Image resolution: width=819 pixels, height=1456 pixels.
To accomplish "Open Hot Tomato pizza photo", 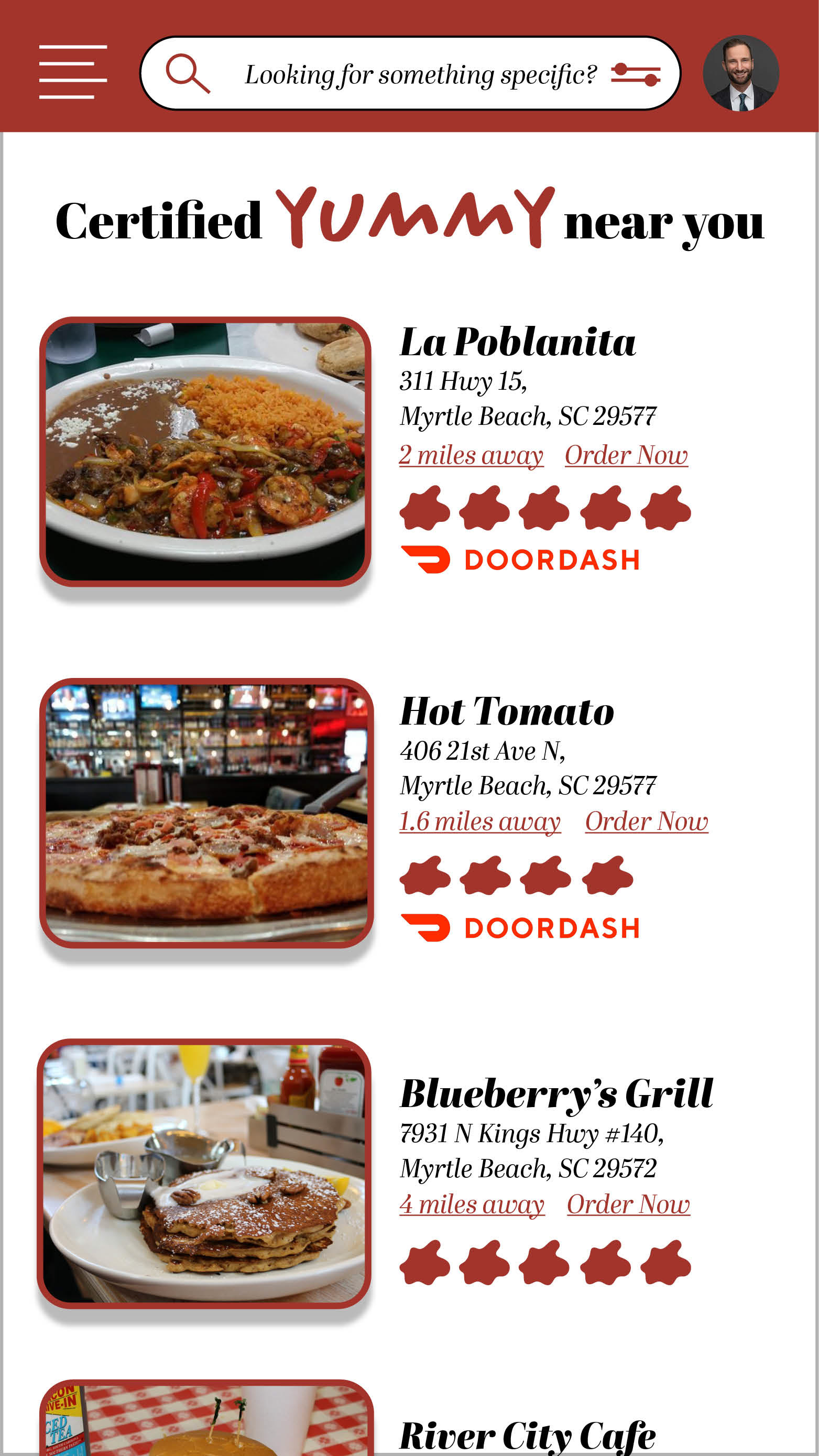I will [206, 813].
